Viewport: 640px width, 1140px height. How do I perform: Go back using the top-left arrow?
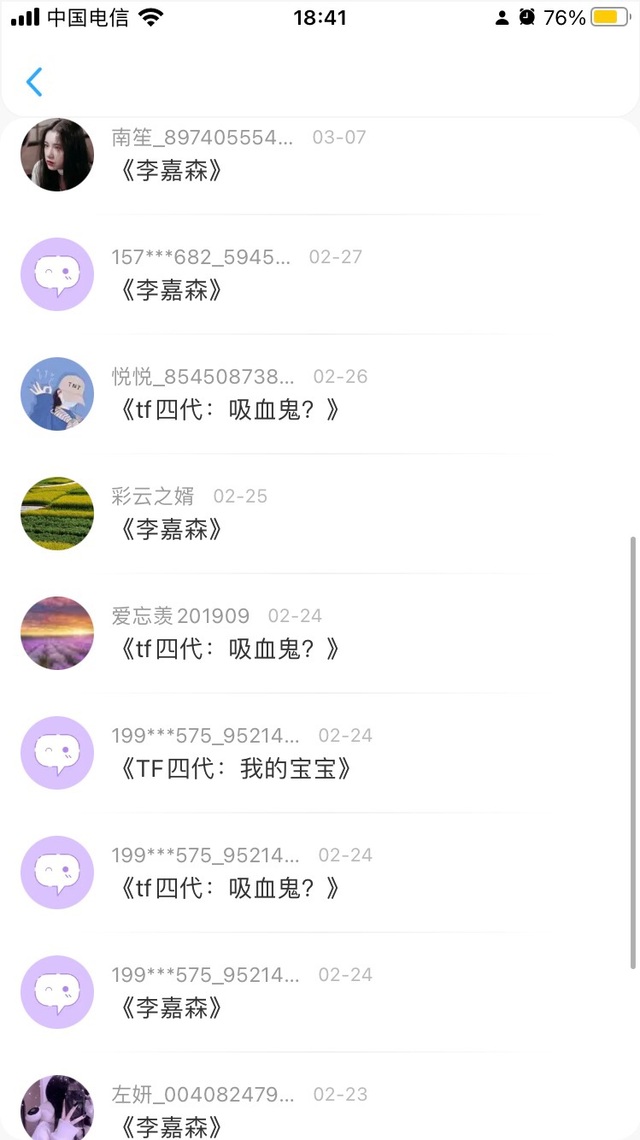pyautogui.click(x=34, y=81)
